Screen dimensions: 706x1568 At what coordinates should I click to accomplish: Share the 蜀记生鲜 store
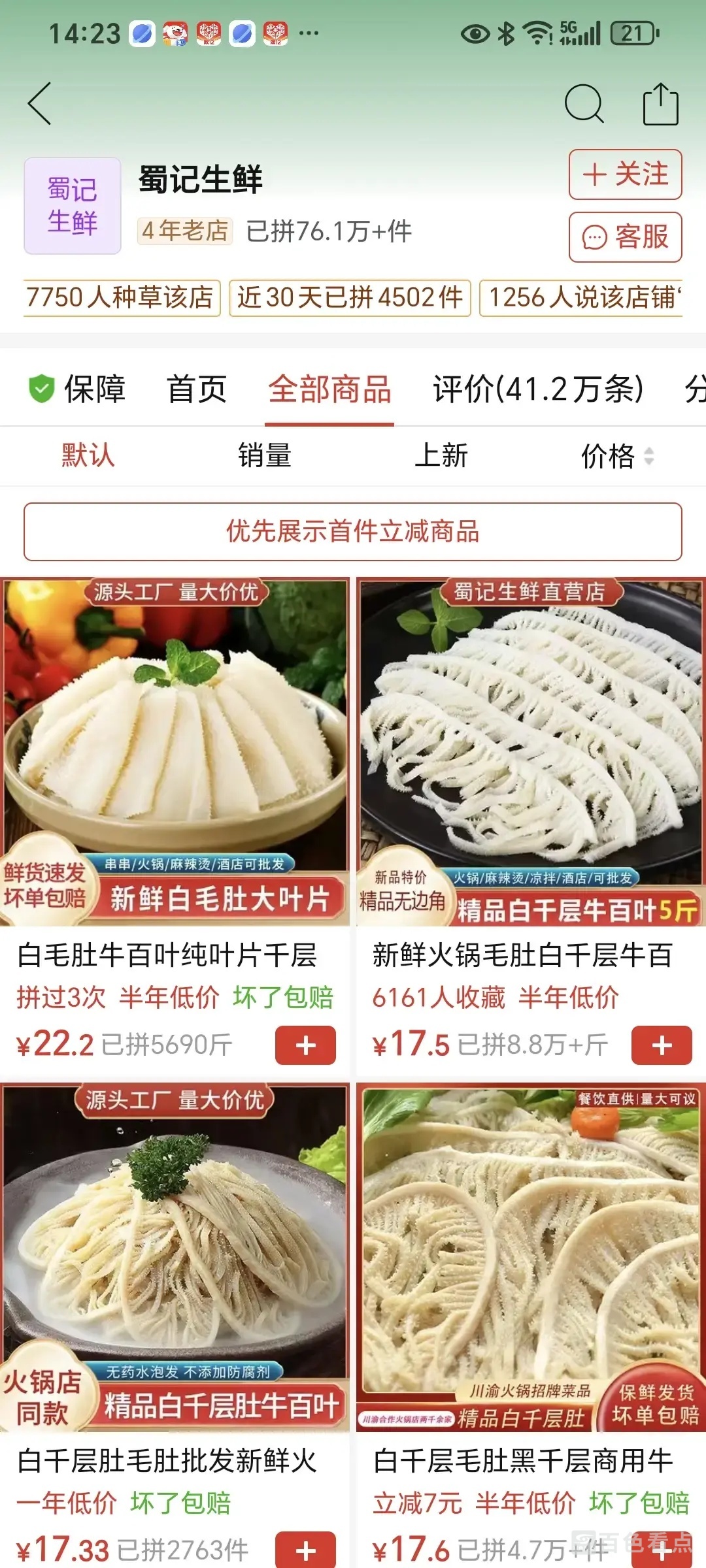click(x=660, y=103)
